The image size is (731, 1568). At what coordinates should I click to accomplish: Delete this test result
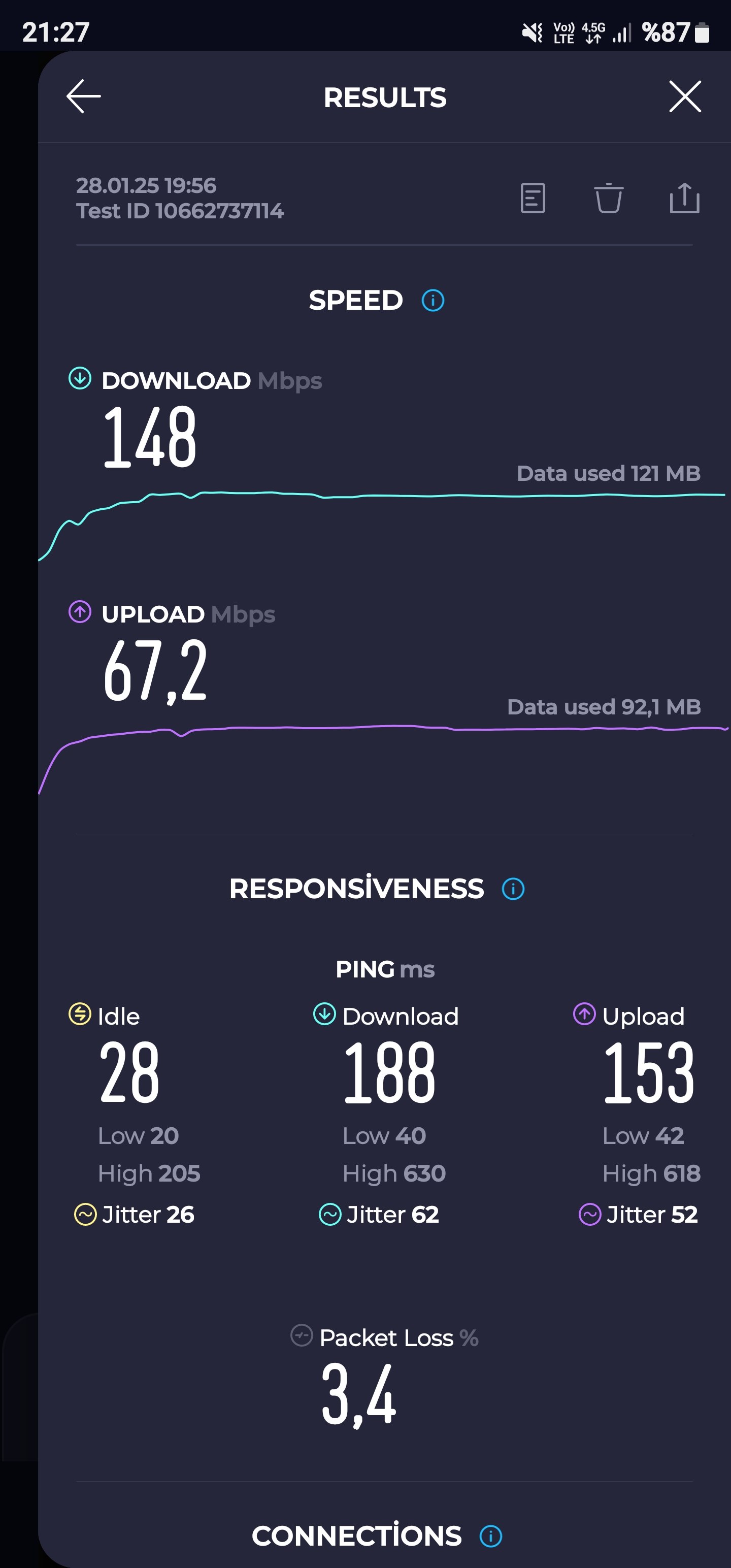click(x=608, y=198)
